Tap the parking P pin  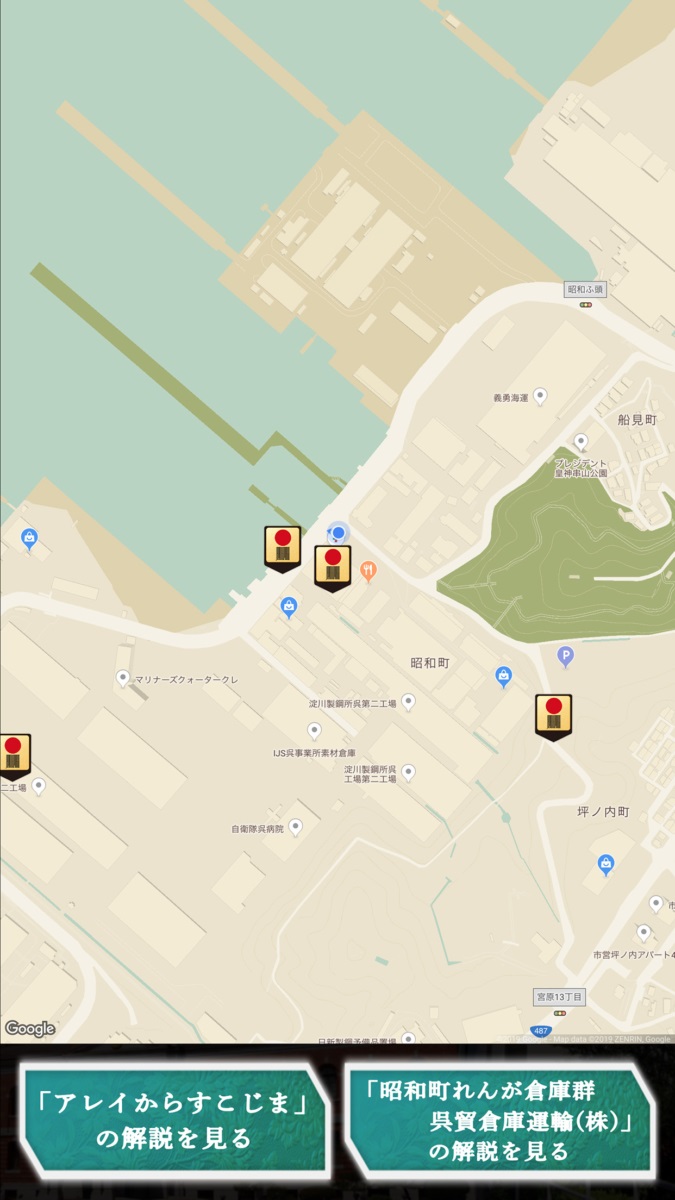click(565, 656)
